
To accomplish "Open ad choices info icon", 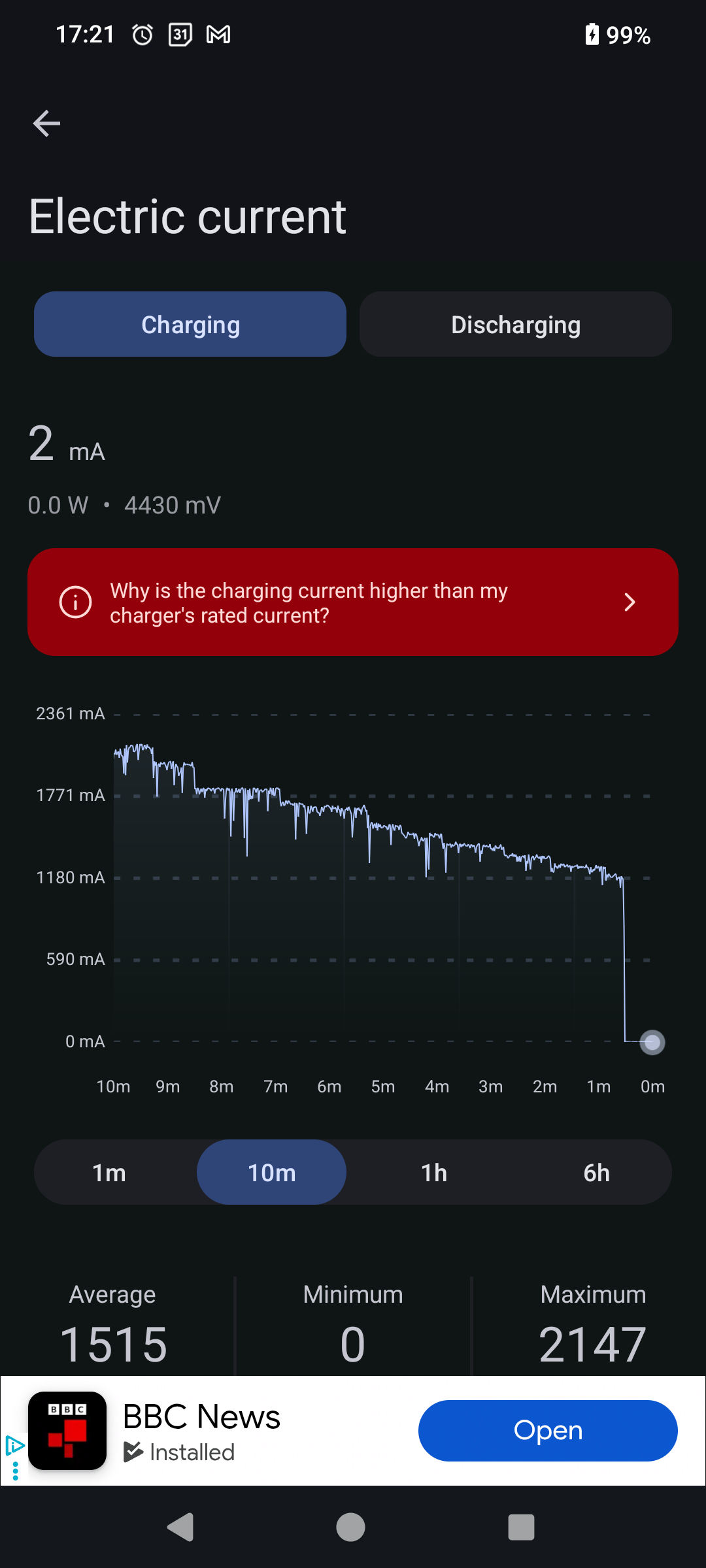I will coord(14,1446).
